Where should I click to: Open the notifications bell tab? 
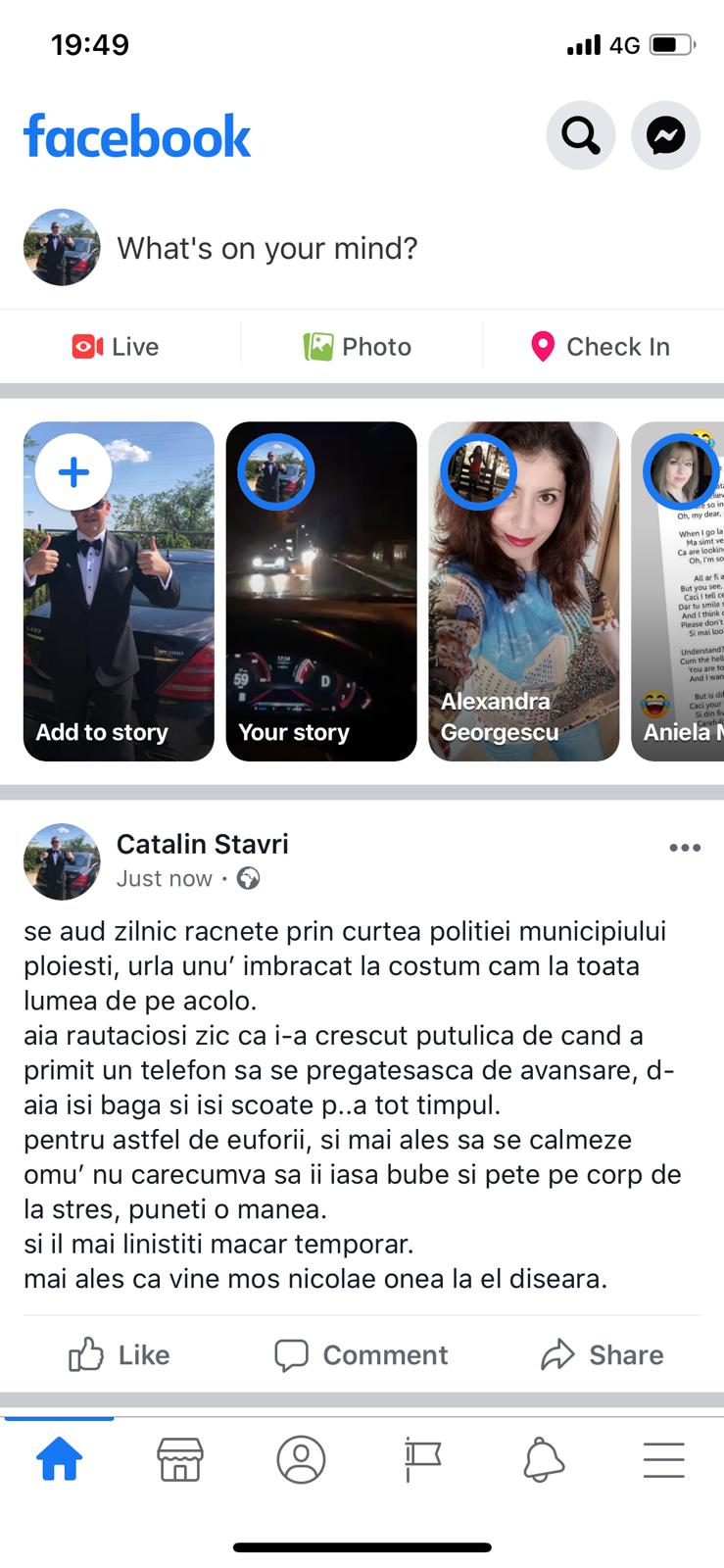543,1460
